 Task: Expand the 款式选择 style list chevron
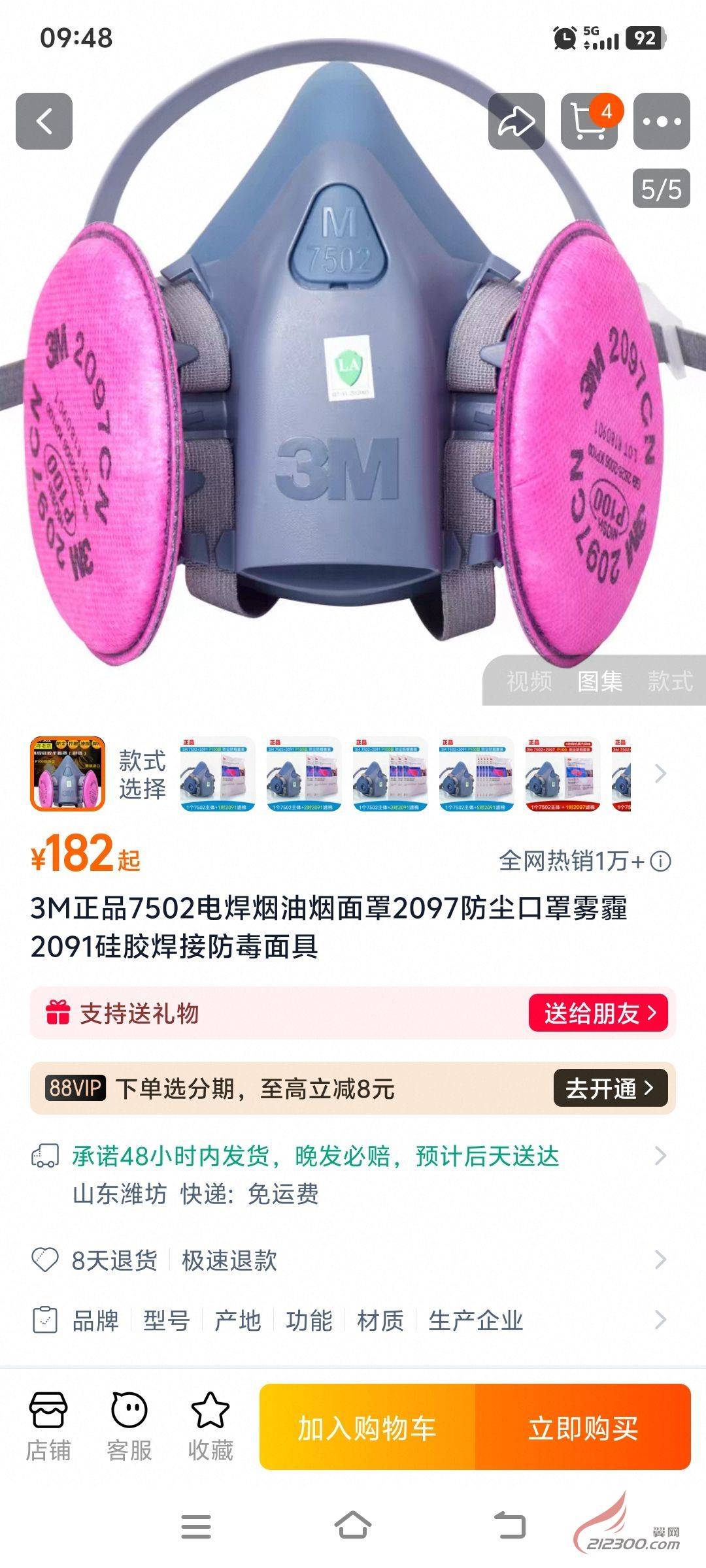[x=660, y=774]
